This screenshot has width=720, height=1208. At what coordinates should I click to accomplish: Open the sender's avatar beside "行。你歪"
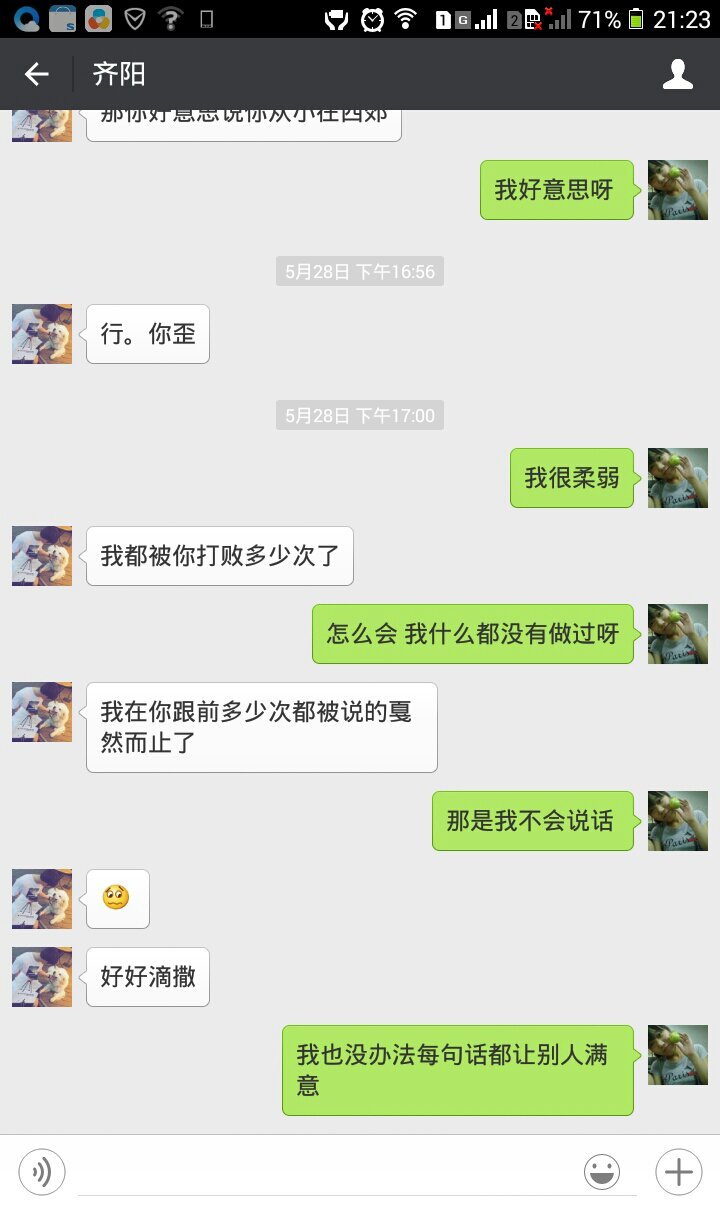click(42, 334)
